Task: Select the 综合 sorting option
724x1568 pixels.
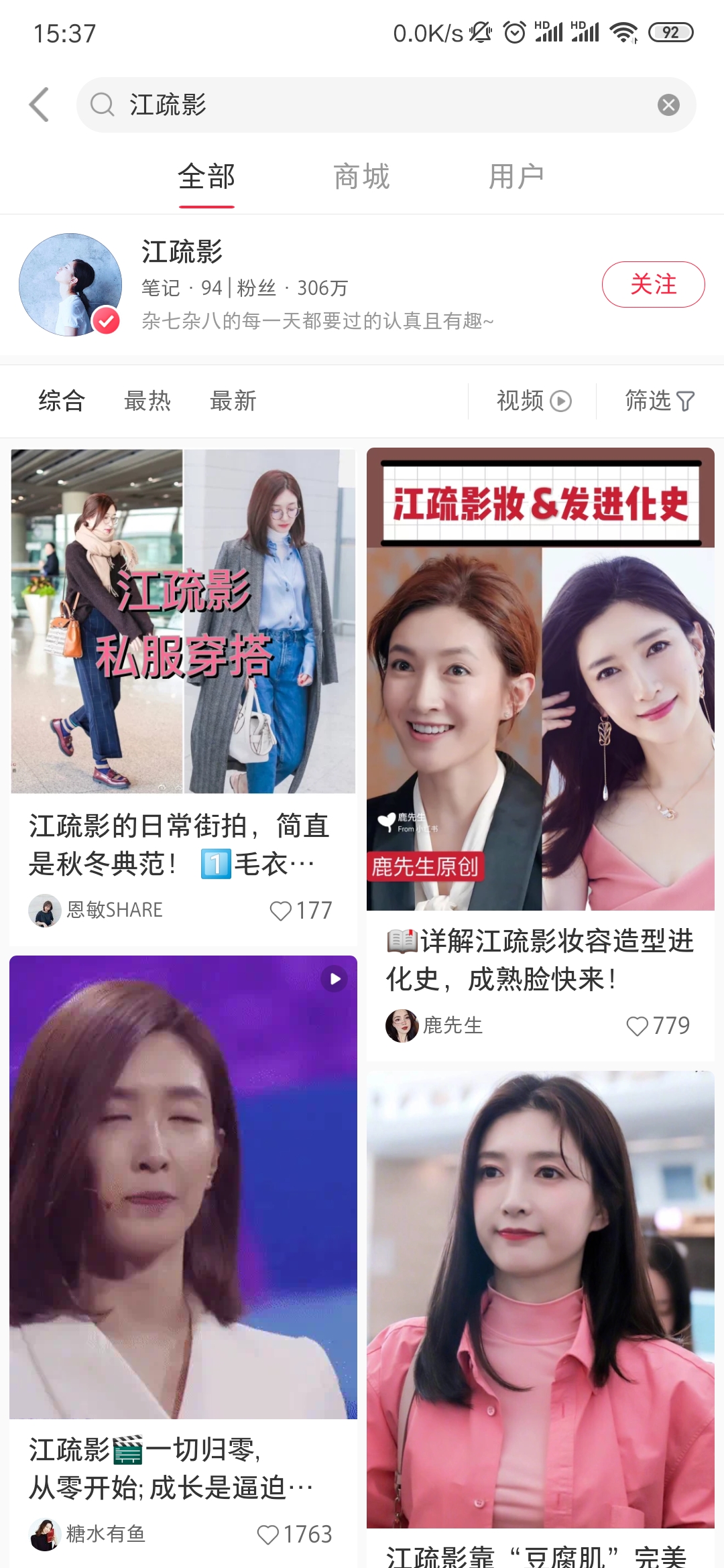Action: tap(62, 401)
